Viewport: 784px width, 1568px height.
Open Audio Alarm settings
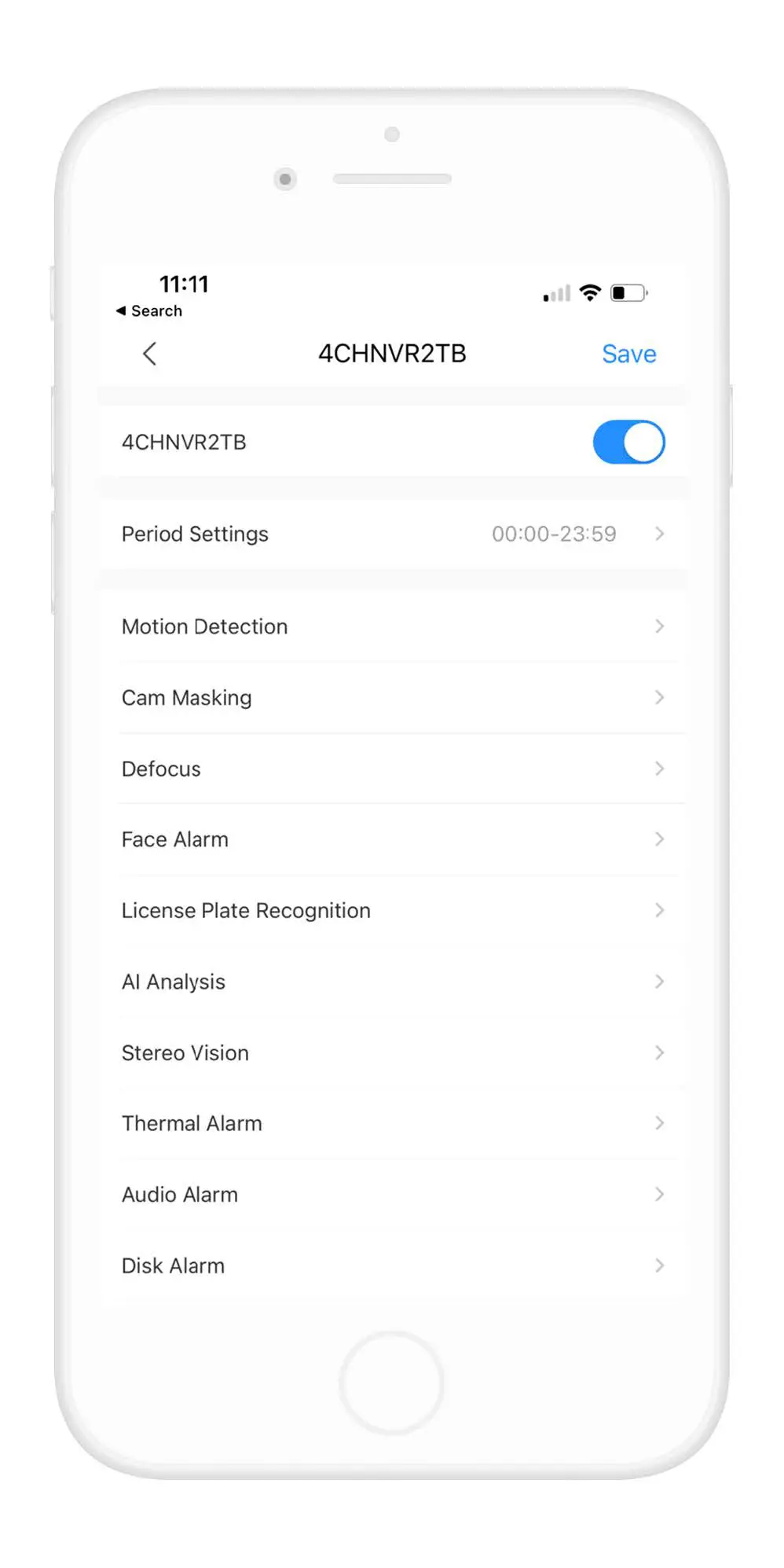tap(393, 1194)
